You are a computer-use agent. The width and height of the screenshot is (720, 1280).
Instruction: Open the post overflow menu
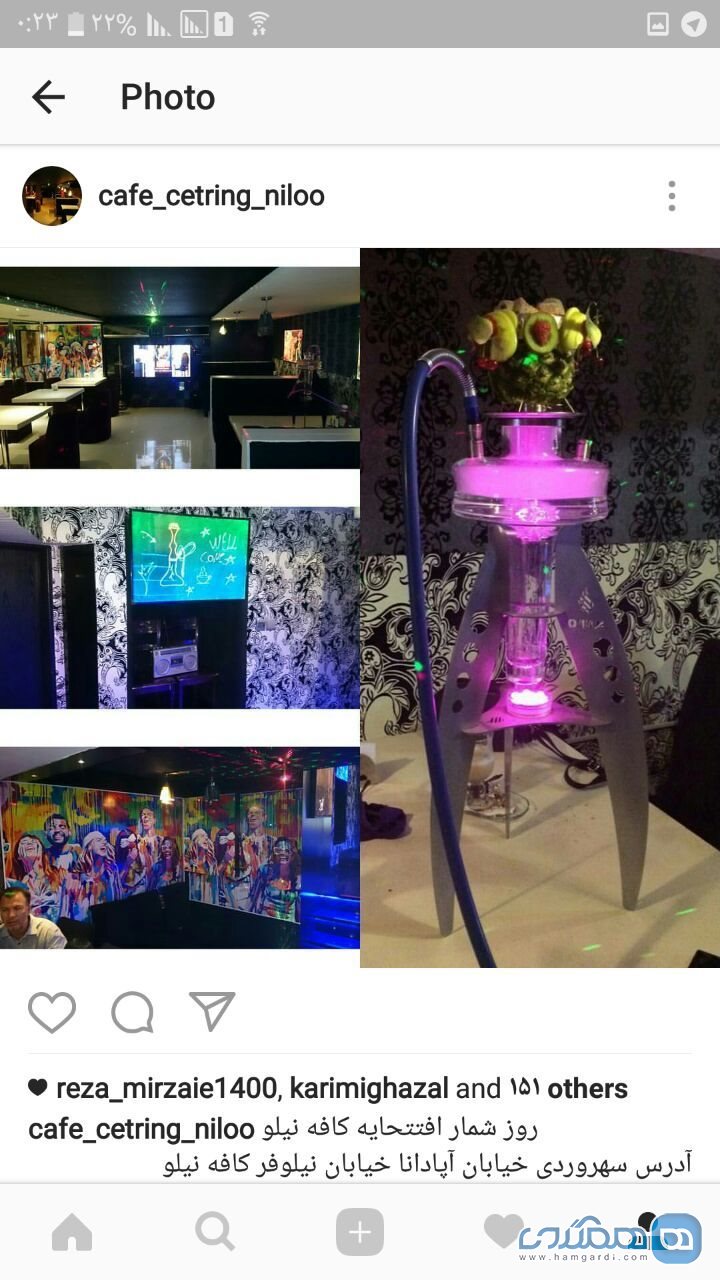[x=672, y=196]
